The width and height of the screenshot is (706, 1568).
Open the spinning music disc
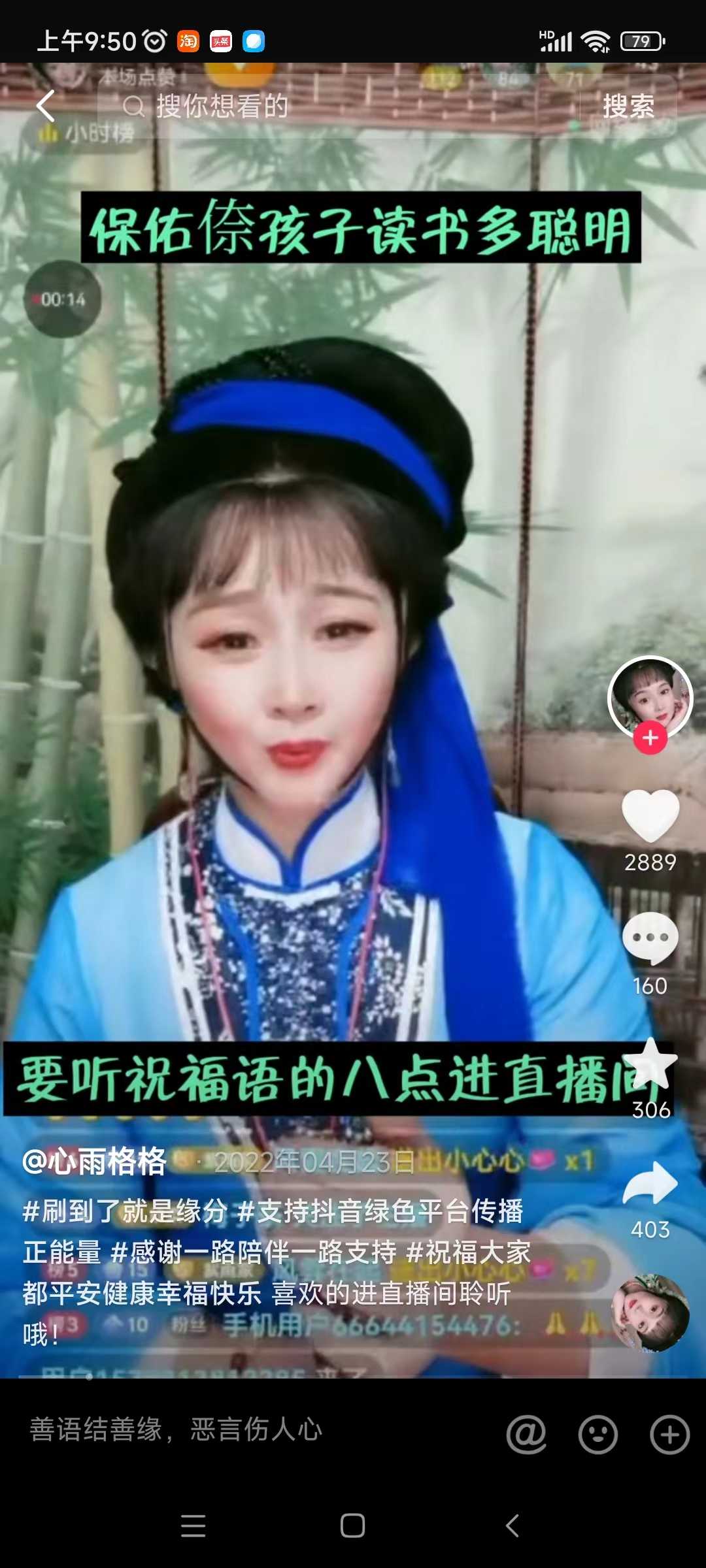650,1313
